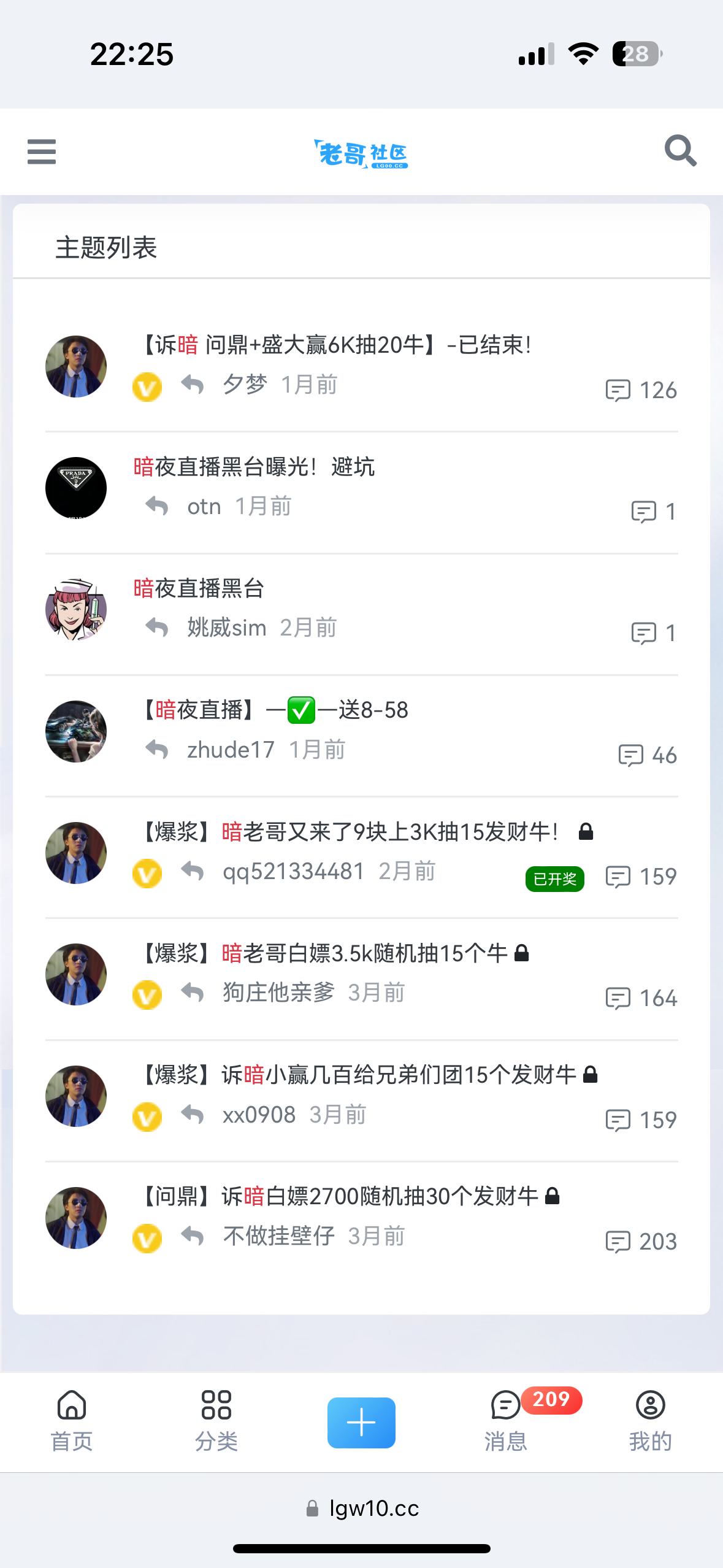
Task: Open 暗夜直播黑台 thread by 姚威sim
Action: coord(199,588)
